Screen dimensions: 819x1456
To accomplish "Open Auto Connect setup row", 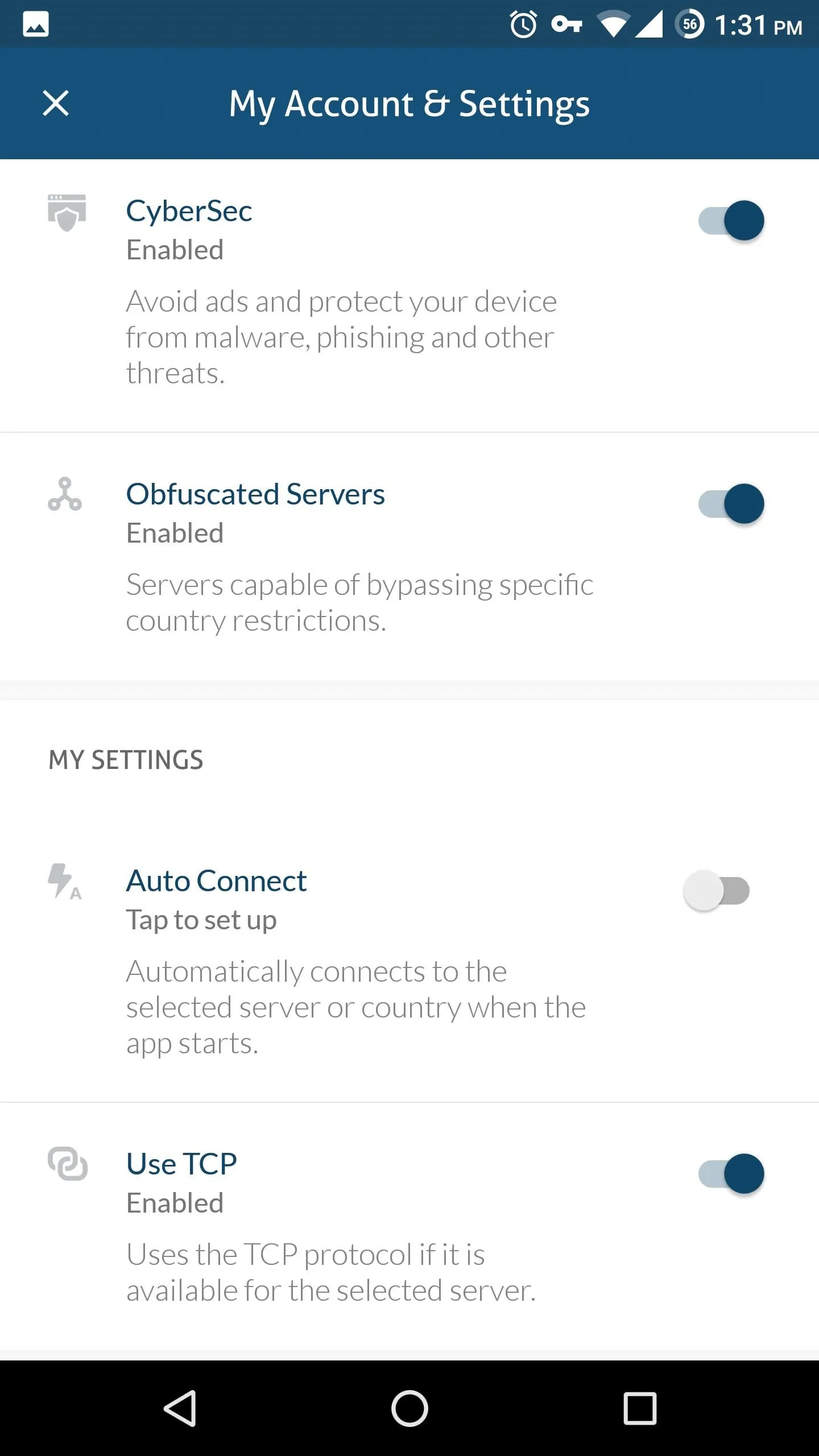I will tap(409, 960).
